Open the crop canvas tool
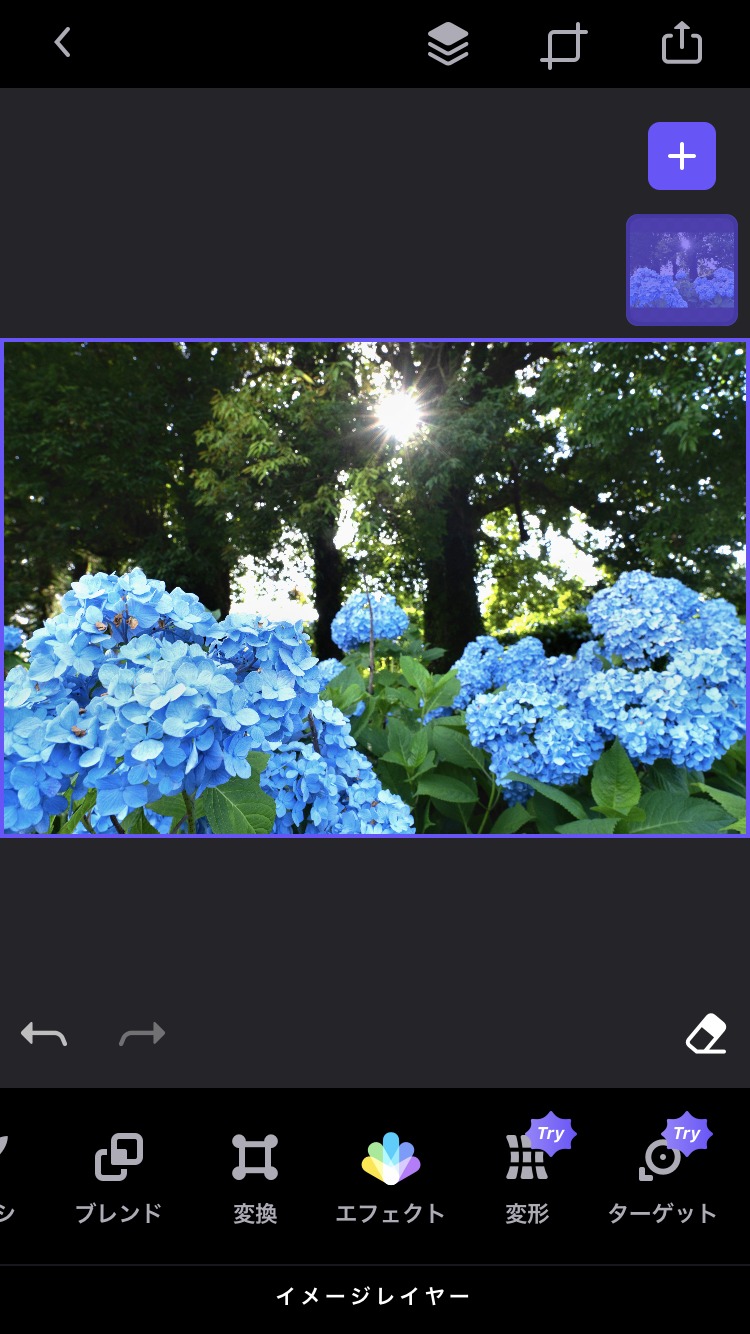 (x=564, y=45)
